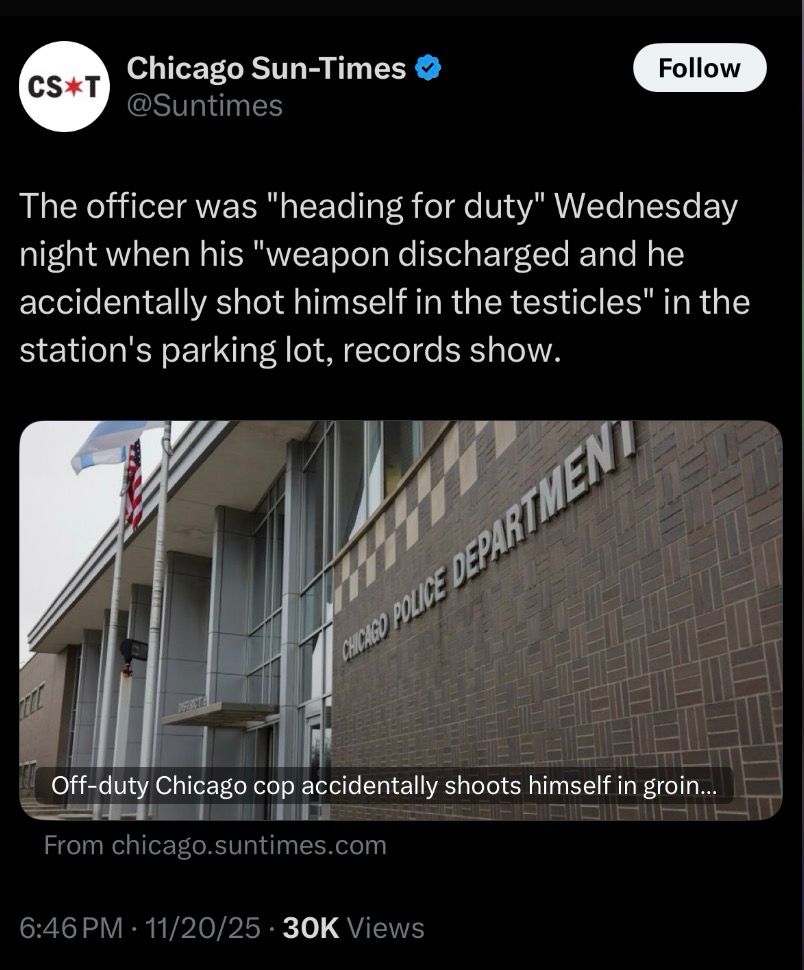Image resolution: width=804 pixels, height=970 pixels.
Task: Open the chicago.suntimes.com source link
Action: tap(215, 845)
